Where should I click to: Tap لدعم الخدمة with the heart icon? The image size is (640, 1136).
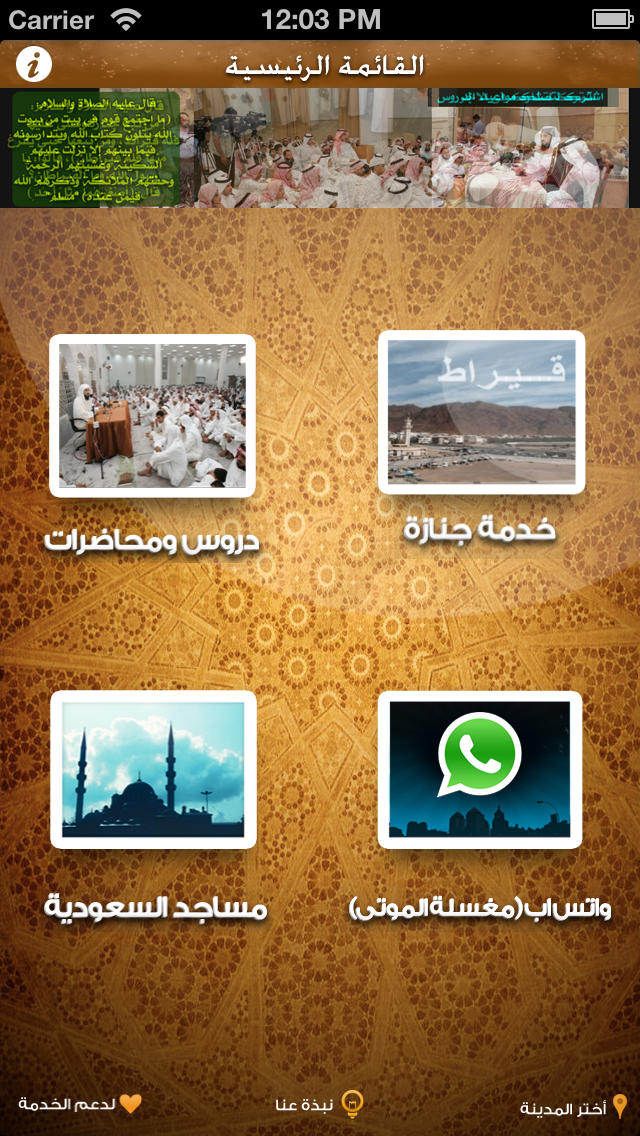80,1104
